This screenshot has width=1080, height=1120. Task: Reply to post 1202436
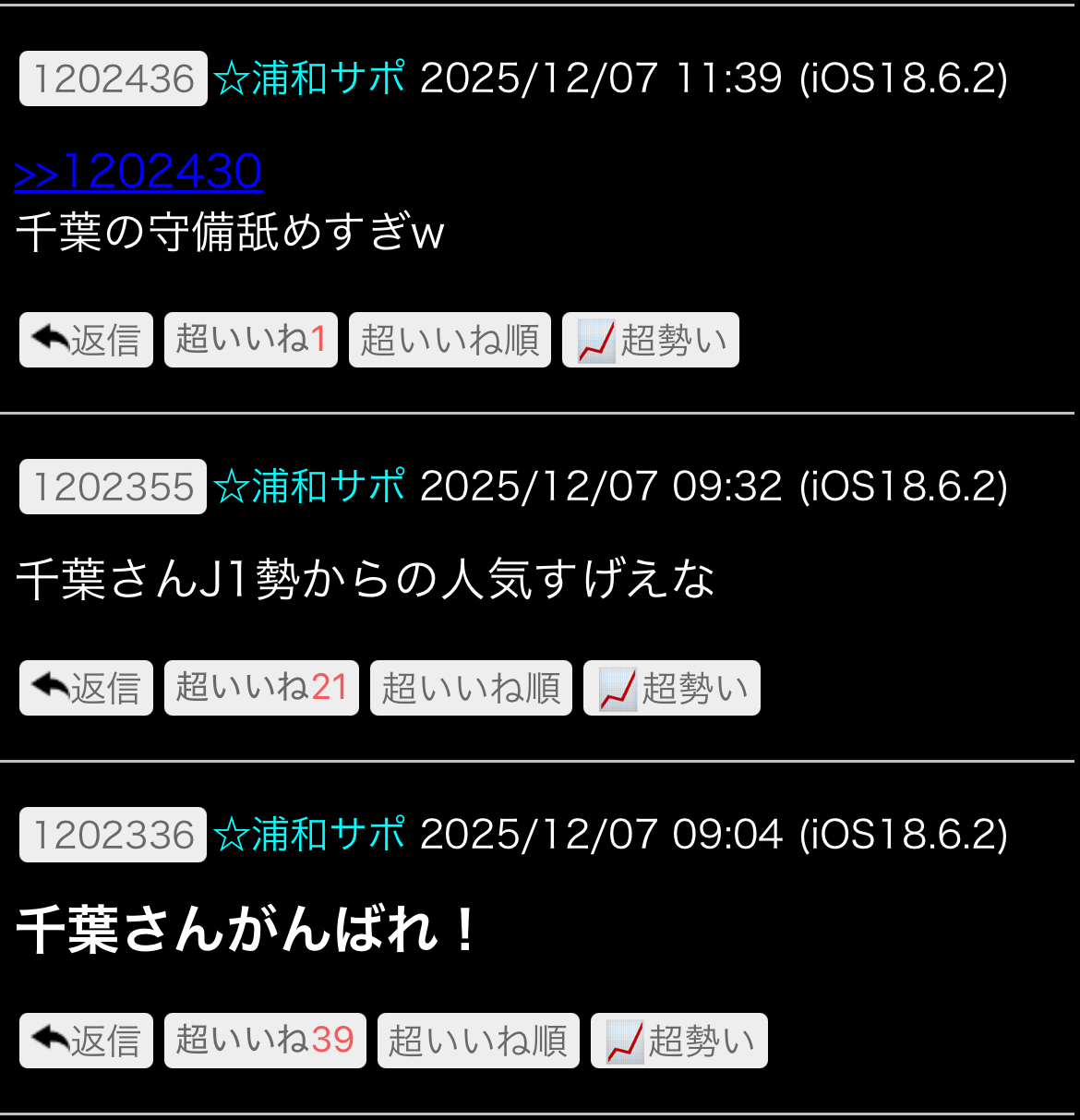[86, 340]
